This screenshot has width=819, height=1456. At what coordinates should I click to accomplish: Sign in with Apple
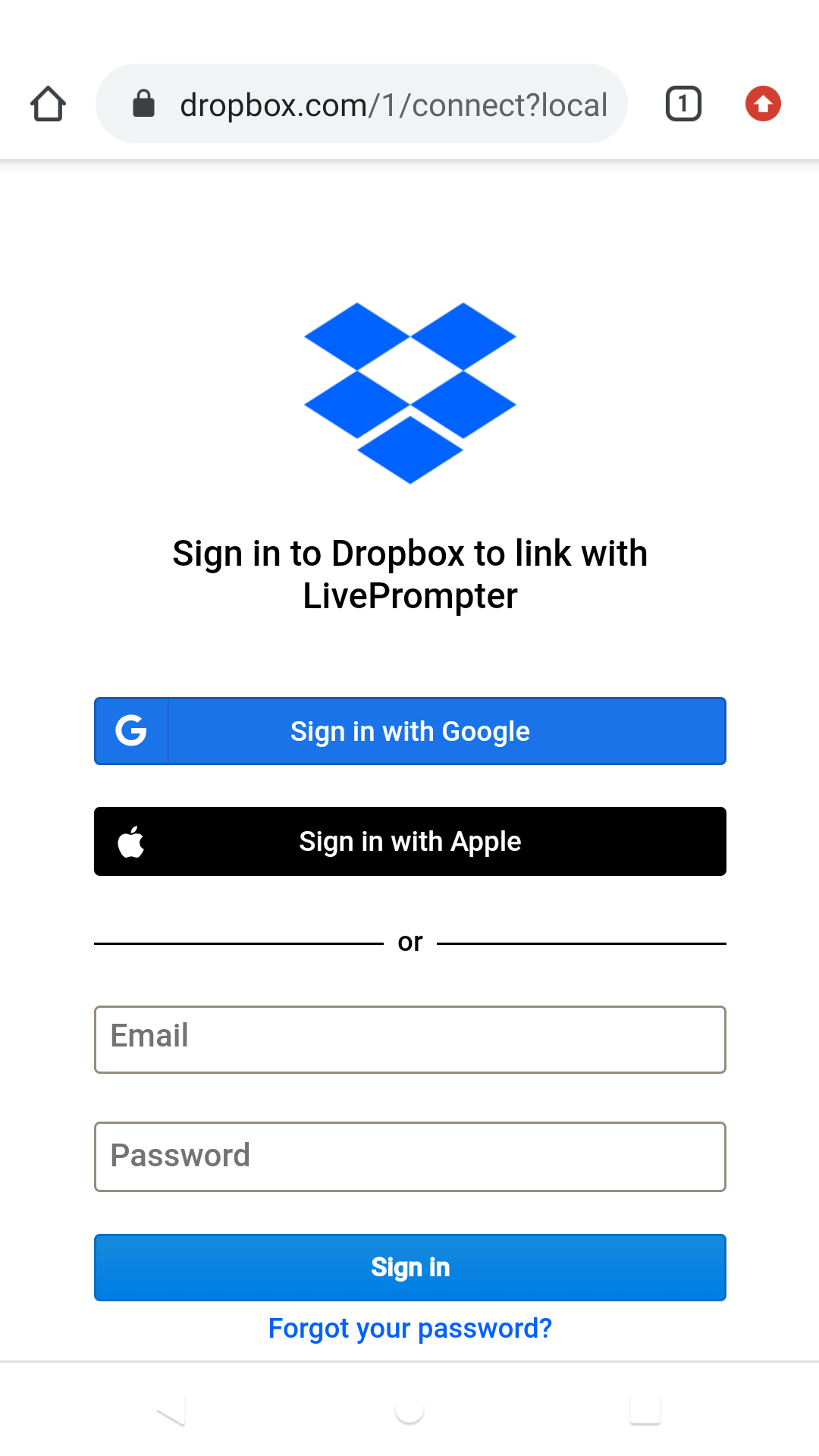point(409,842)
